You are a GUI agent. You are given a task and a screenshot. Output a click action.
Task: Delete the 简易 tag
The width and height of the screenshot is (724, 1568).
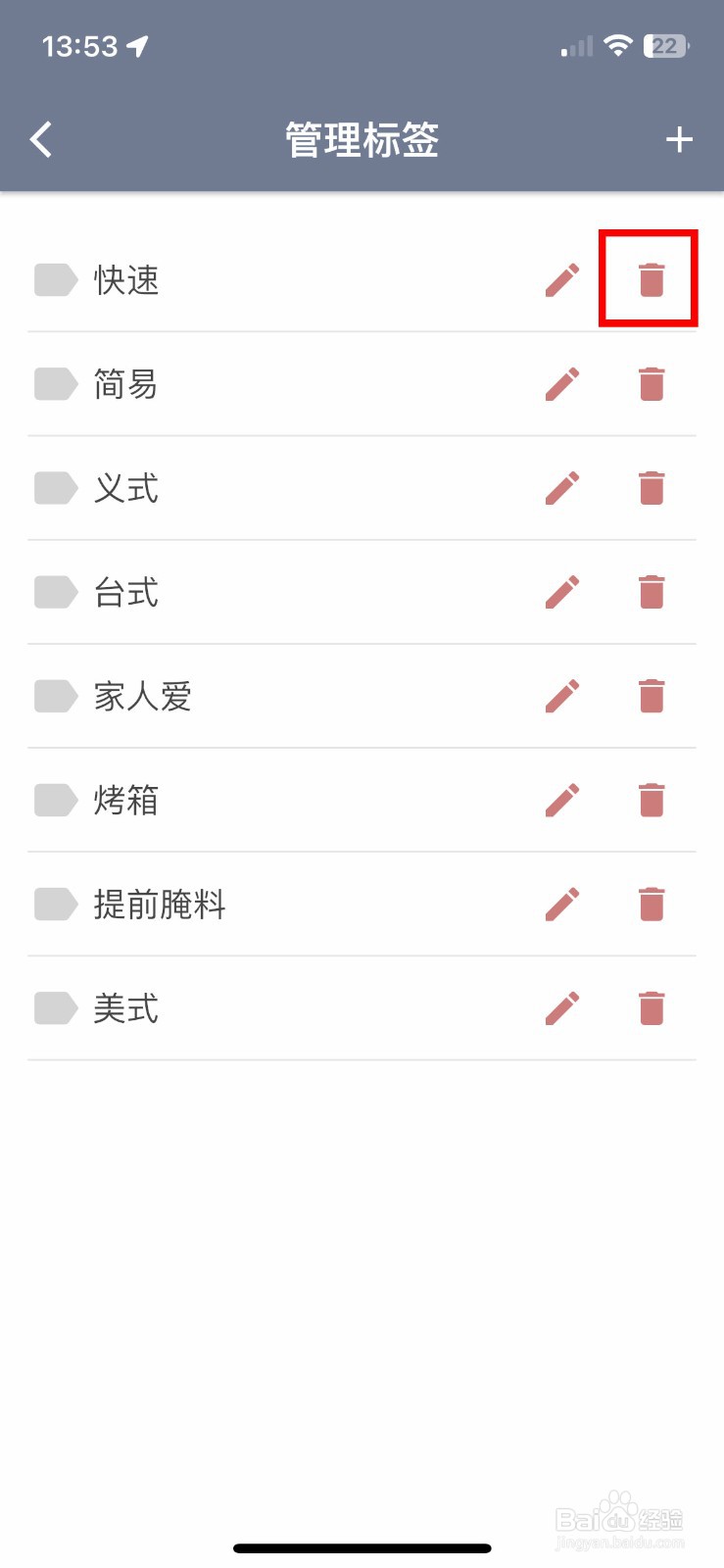click(652, 383)
